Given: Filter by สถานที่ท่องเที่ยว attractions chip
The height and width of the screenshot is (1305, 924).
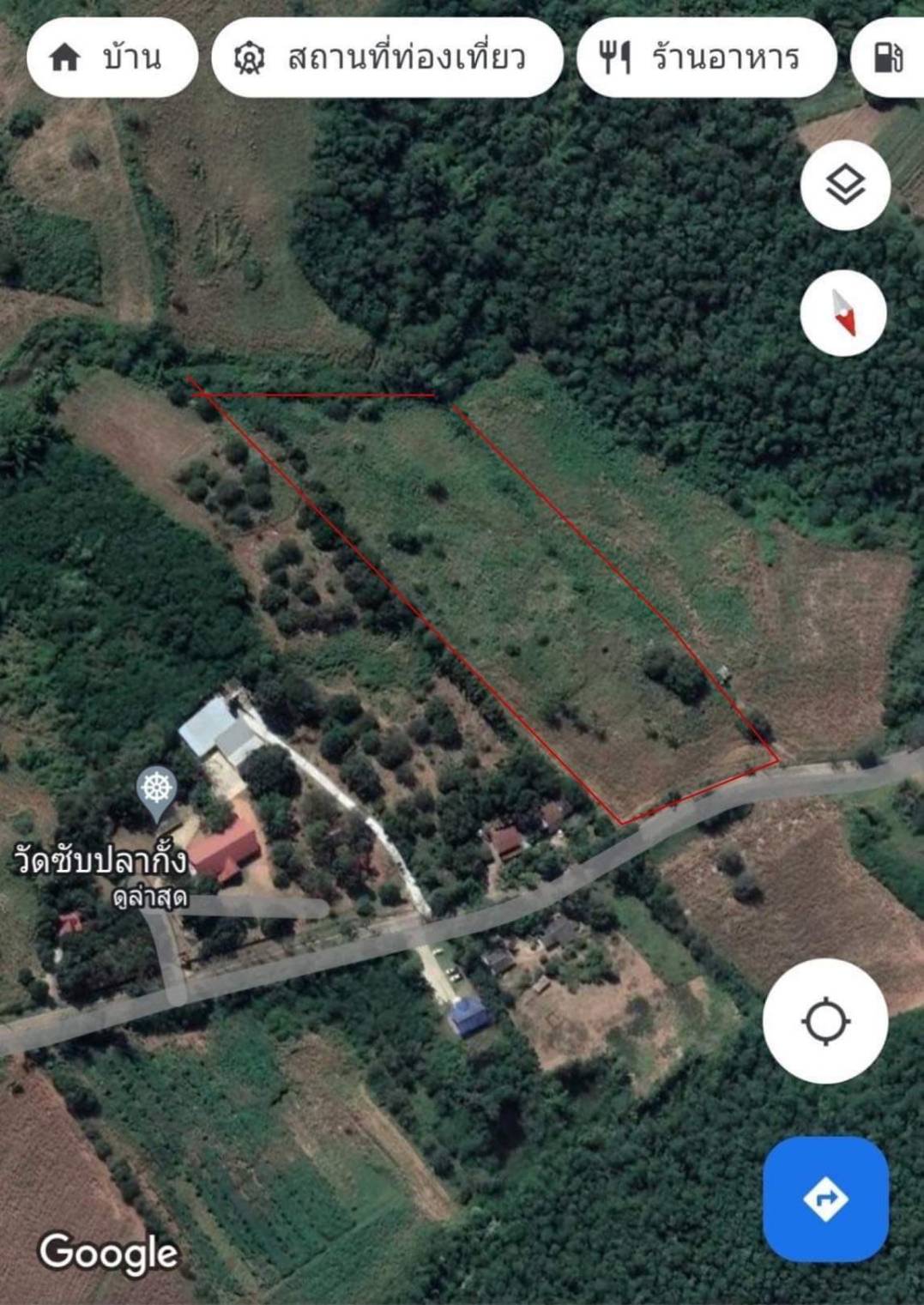Looking at the screenshot, I should [x=387, y=58].
